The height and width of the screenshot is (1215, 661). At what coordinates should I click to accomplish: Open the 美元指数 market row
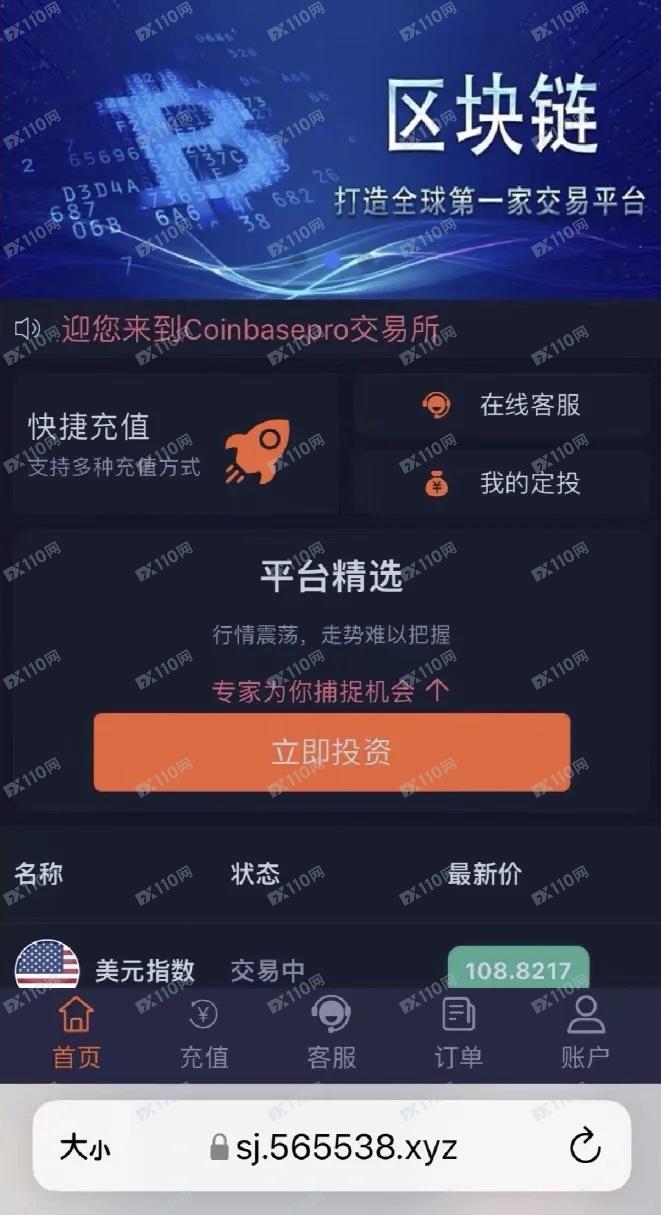300,968
